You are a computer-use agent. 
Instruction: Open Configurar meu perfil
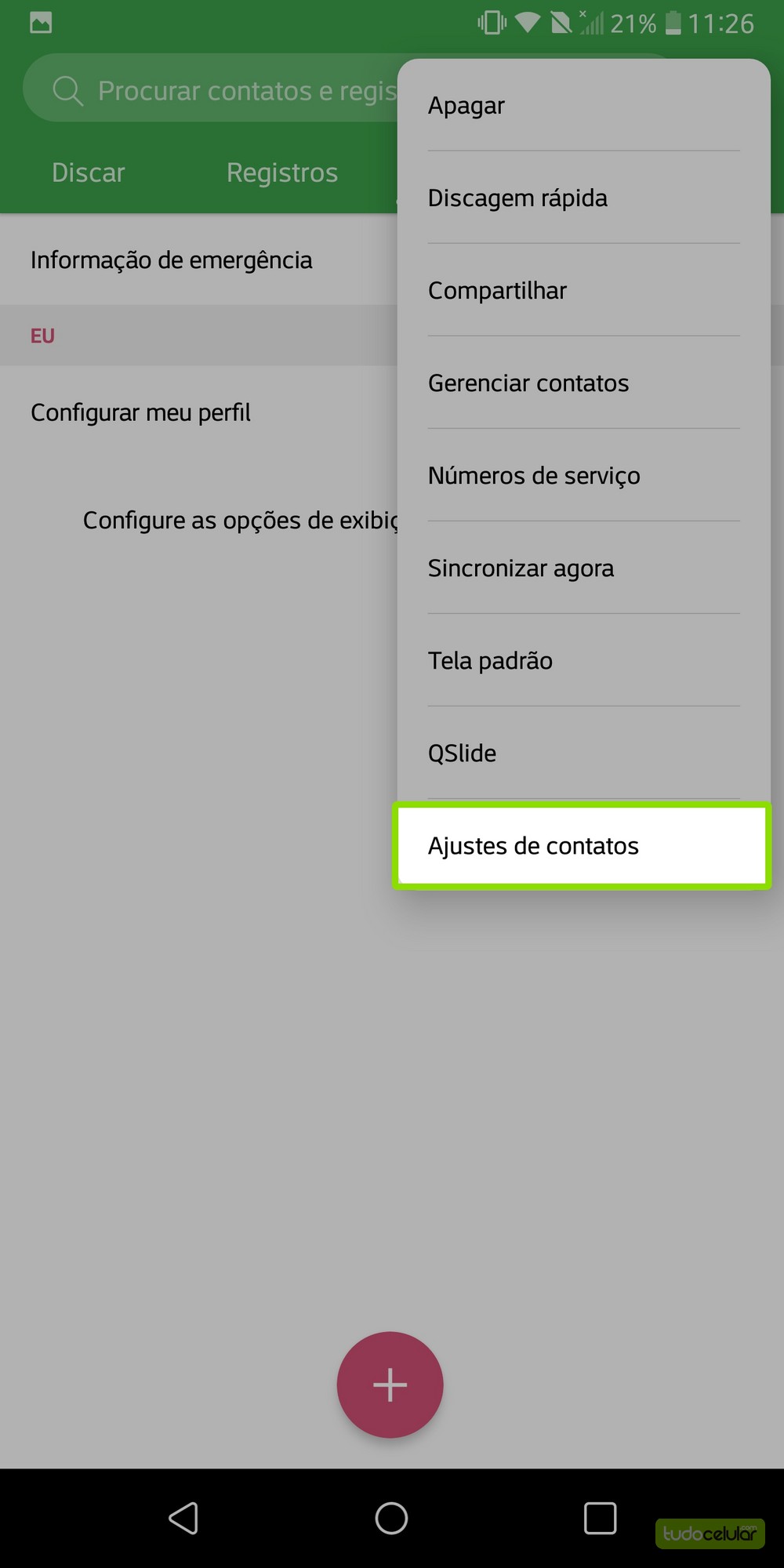coord(141,412)
